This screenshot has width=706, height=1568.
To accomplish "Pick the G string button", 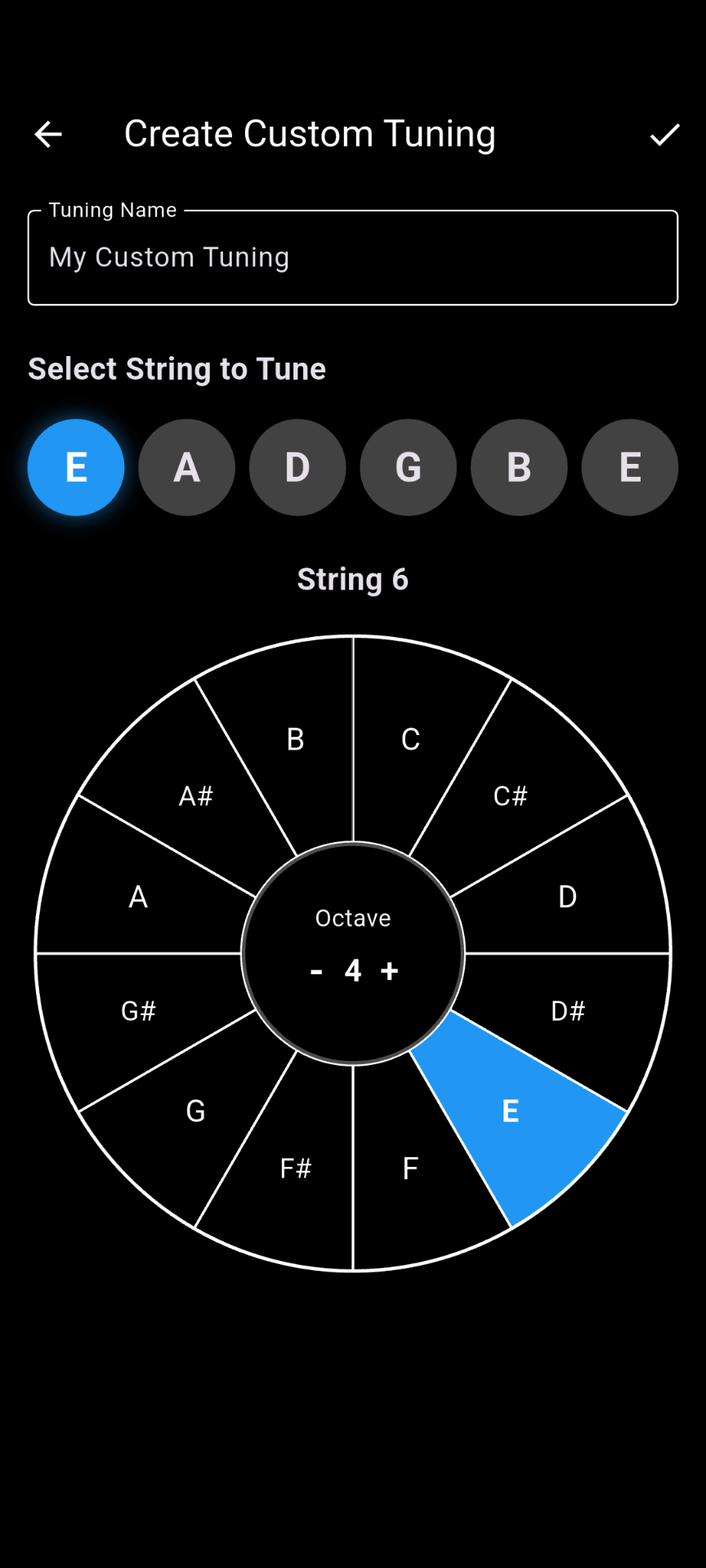I will coord(408,467).
